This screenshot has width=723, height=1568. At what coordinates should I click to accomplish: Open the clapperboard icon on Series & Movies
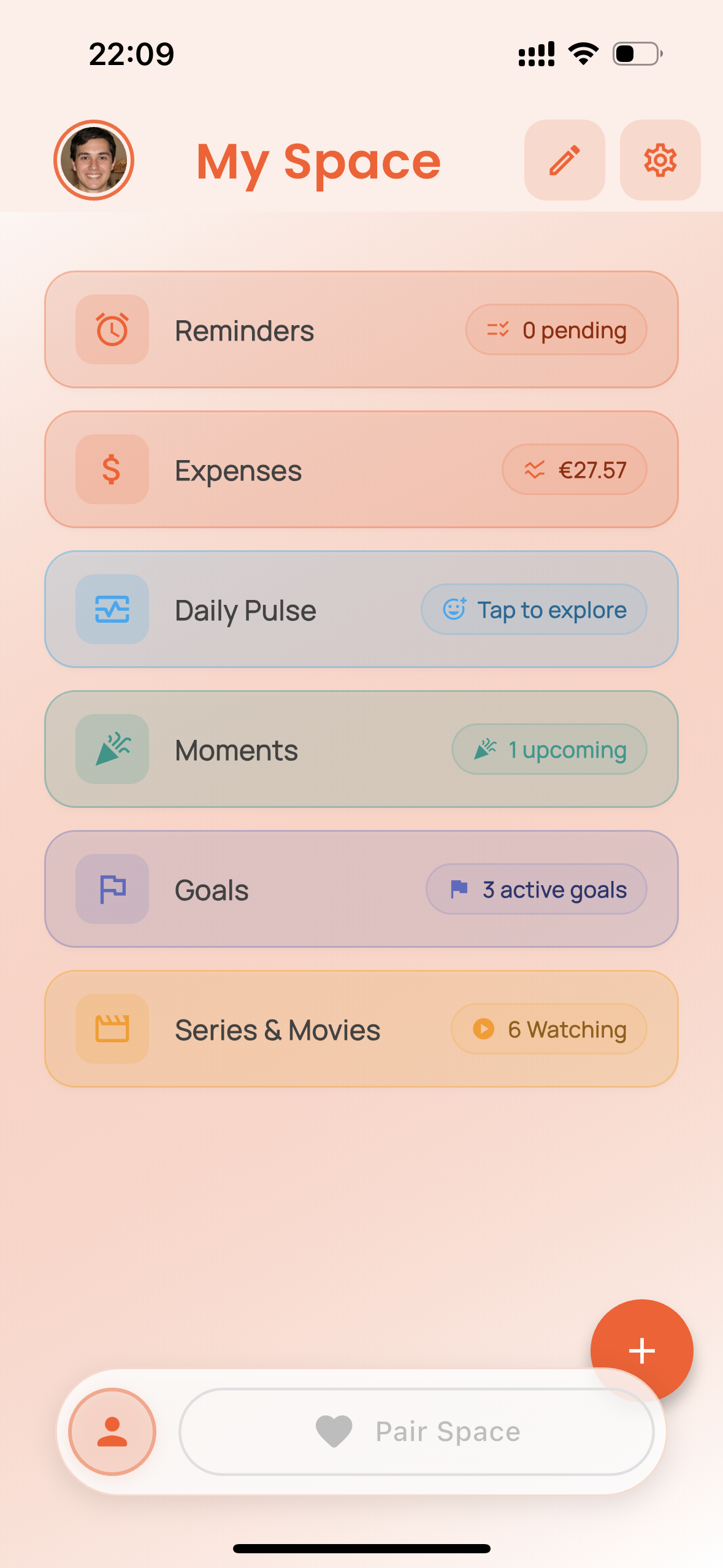coord(111,1029)
